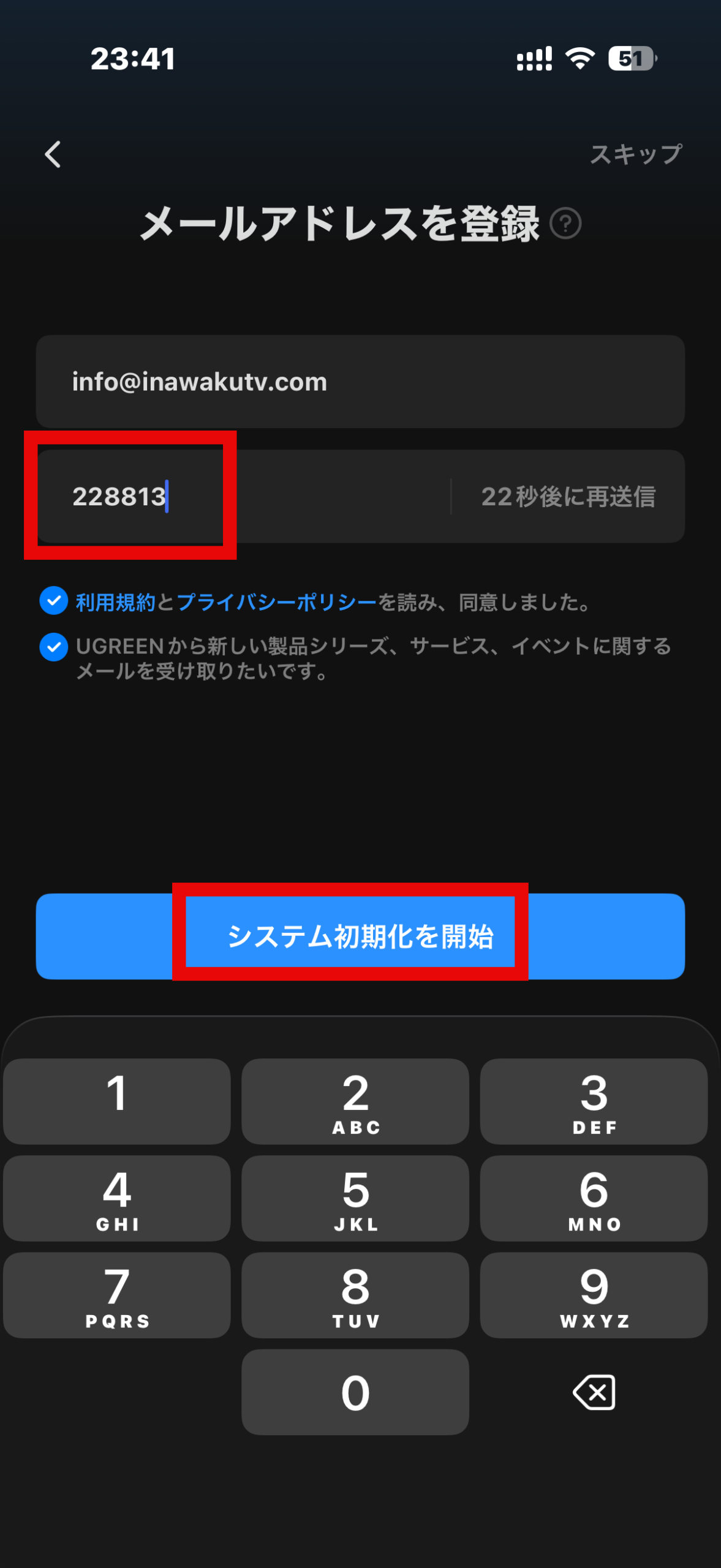Type digit 5 on the keypad
Screen dimensions: 721x1568
[355, 1198]
